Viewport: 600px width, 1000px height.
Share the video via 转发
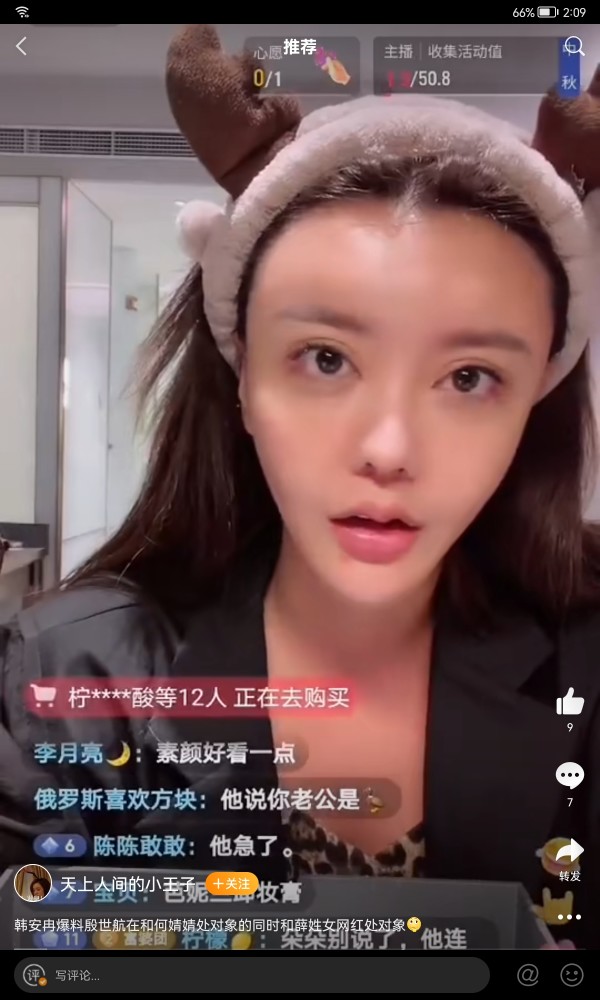pyautogui.click(x=569, y=860)
